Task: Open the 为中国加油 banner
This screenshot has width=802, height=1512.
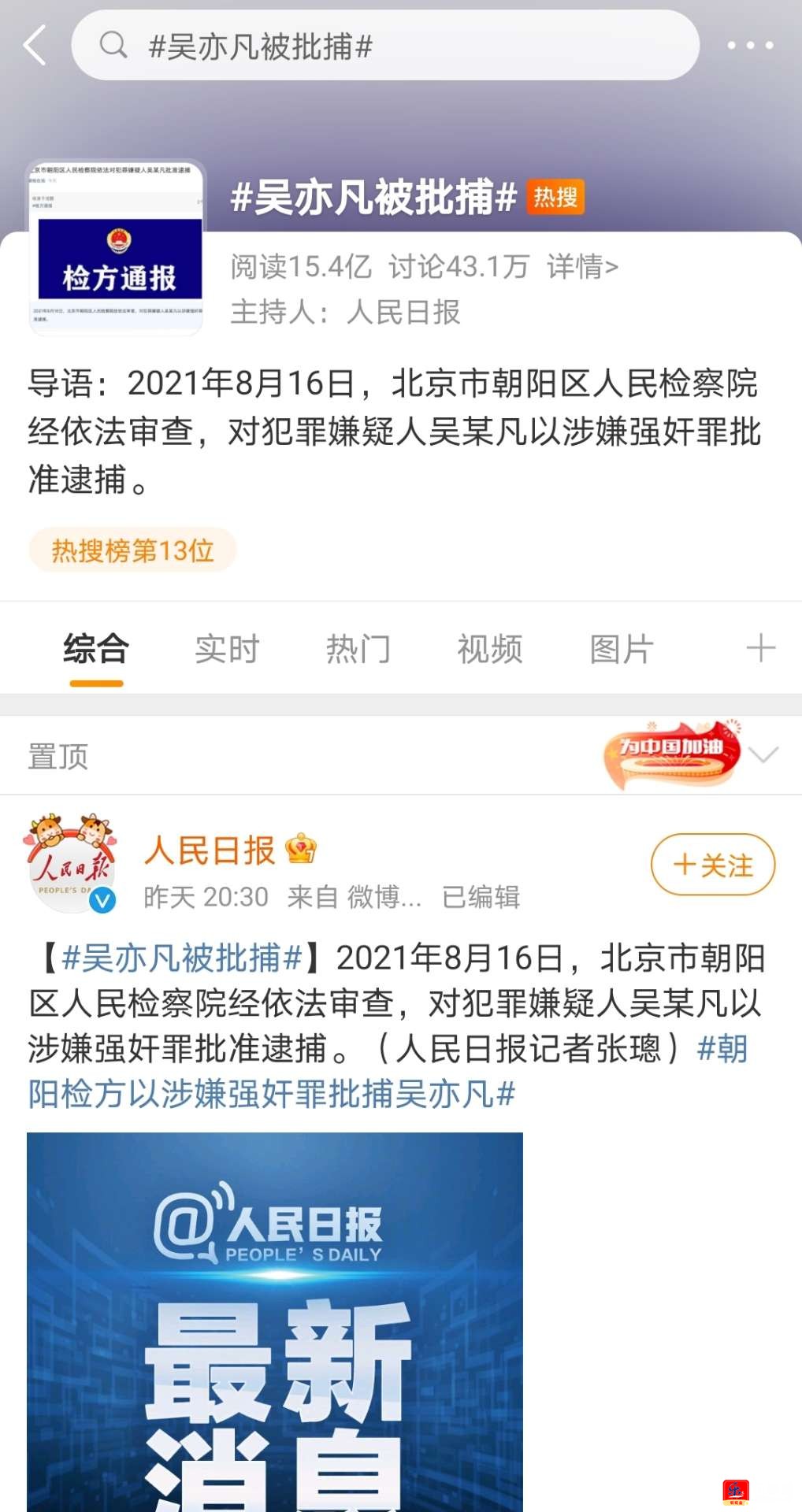Action: coord(672,754)
